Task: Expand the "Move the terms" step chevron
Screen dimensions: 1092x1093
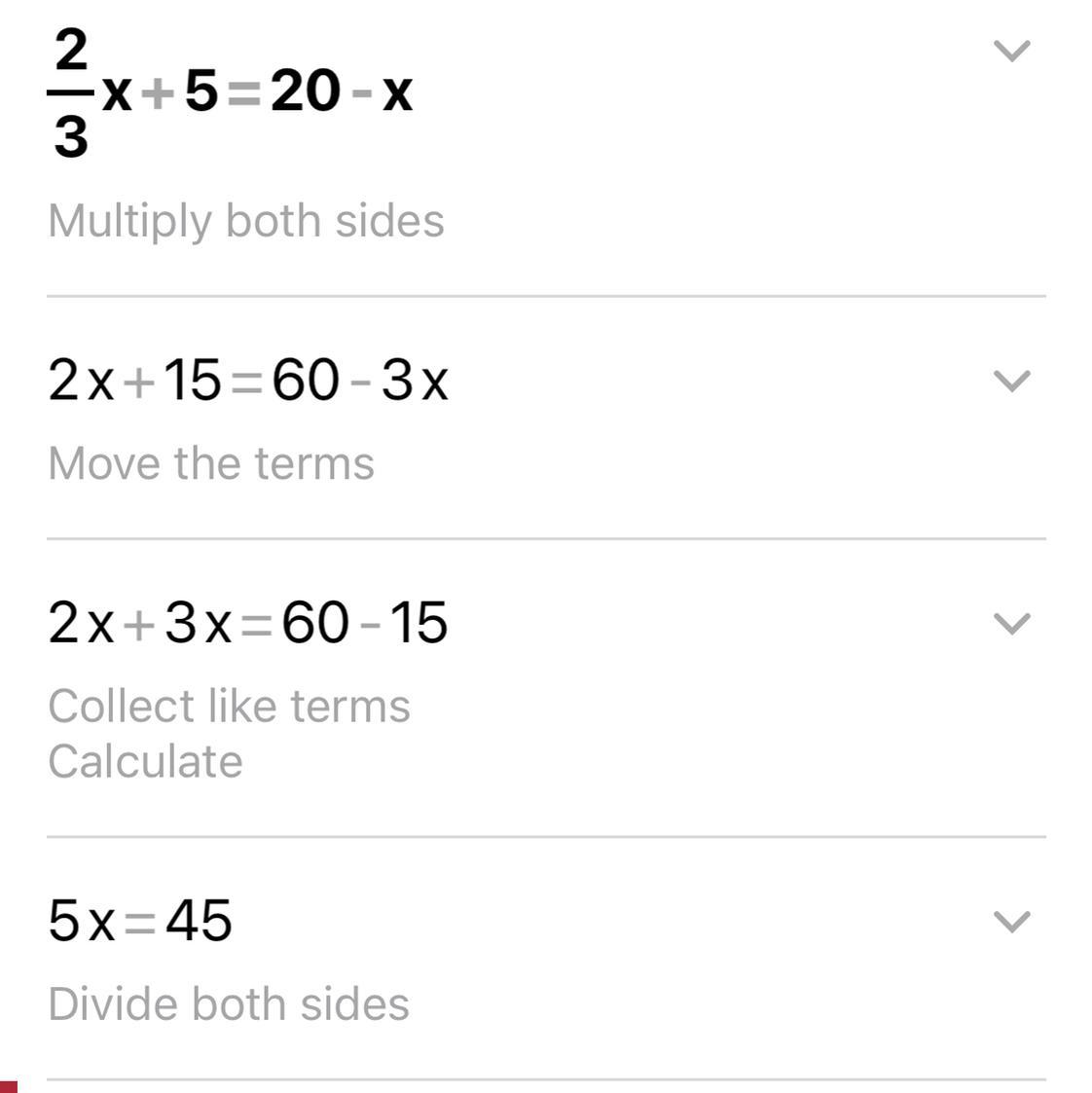Action: [x=1011, y=381]
